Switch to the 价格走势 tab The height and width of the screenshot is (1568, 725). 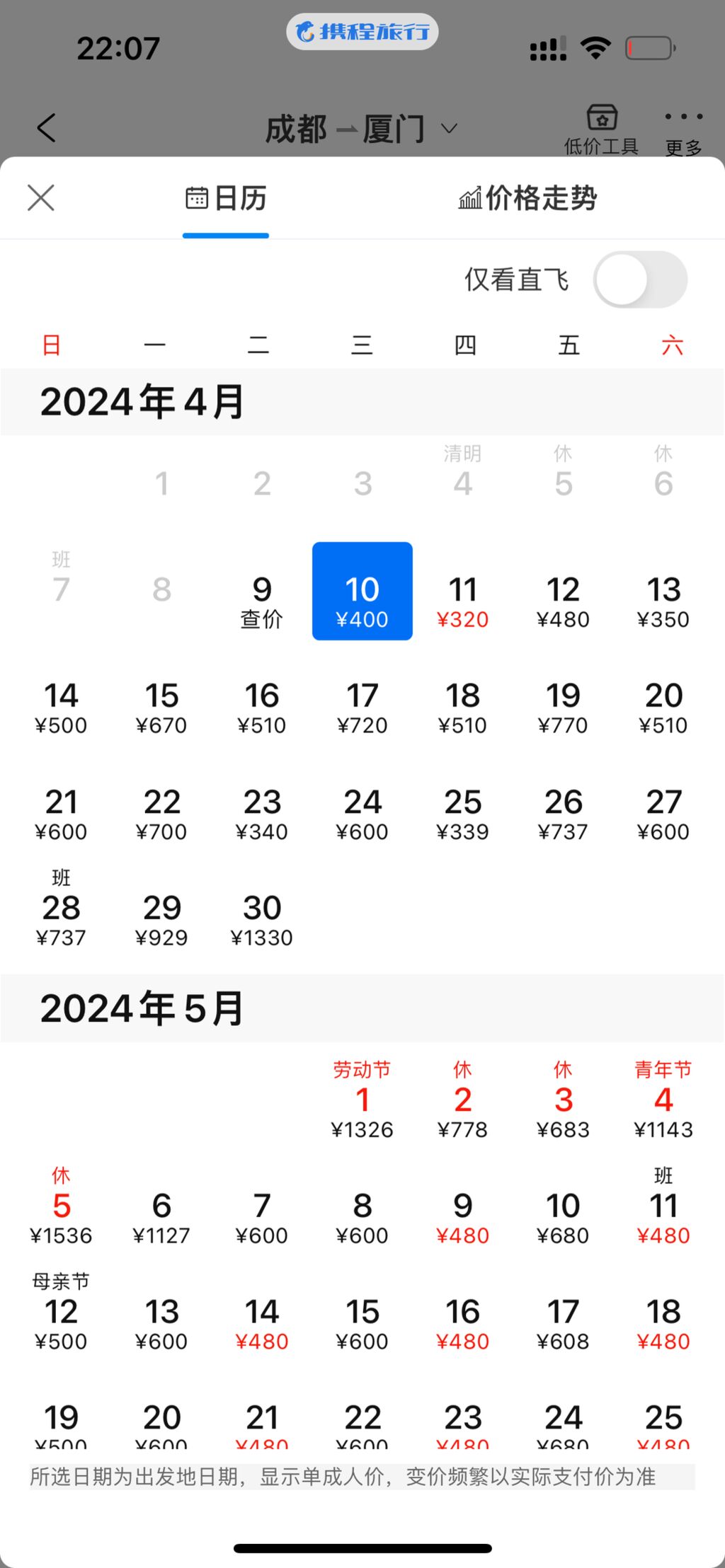tap(527, 198)
